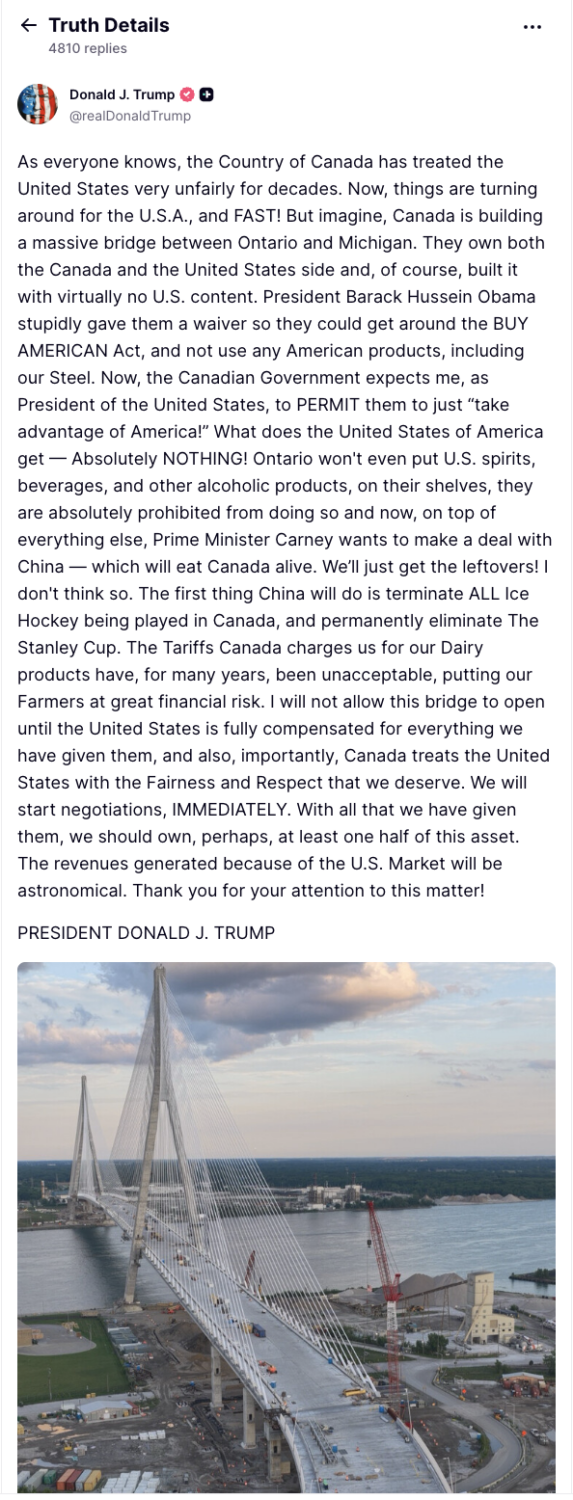Go back using the arrow icon

pos(28,26)
